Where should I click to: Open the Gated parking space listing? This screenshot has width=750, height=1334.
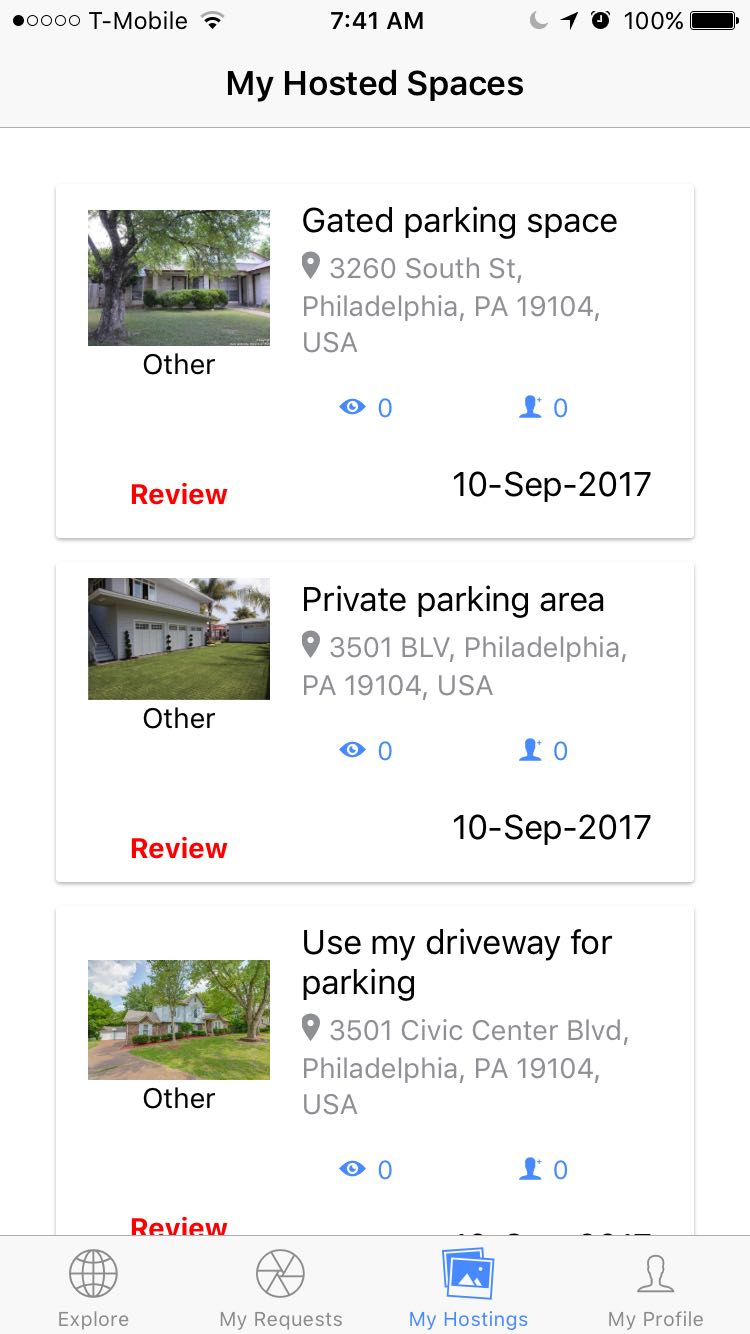459,221
